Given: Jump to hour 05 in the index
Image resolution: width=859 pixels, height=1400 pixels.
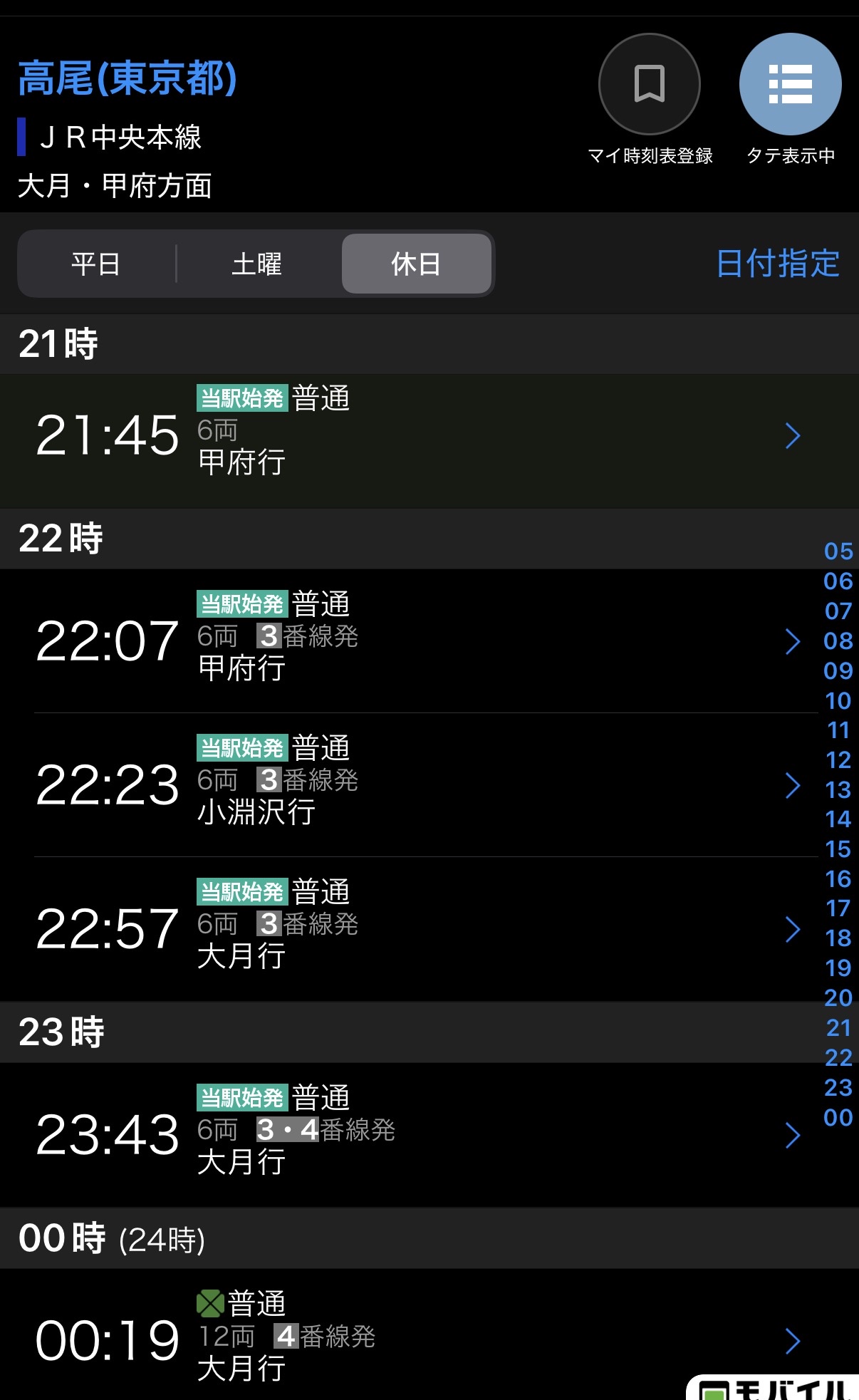Looking at the screenshot, I should pos(838,551).
